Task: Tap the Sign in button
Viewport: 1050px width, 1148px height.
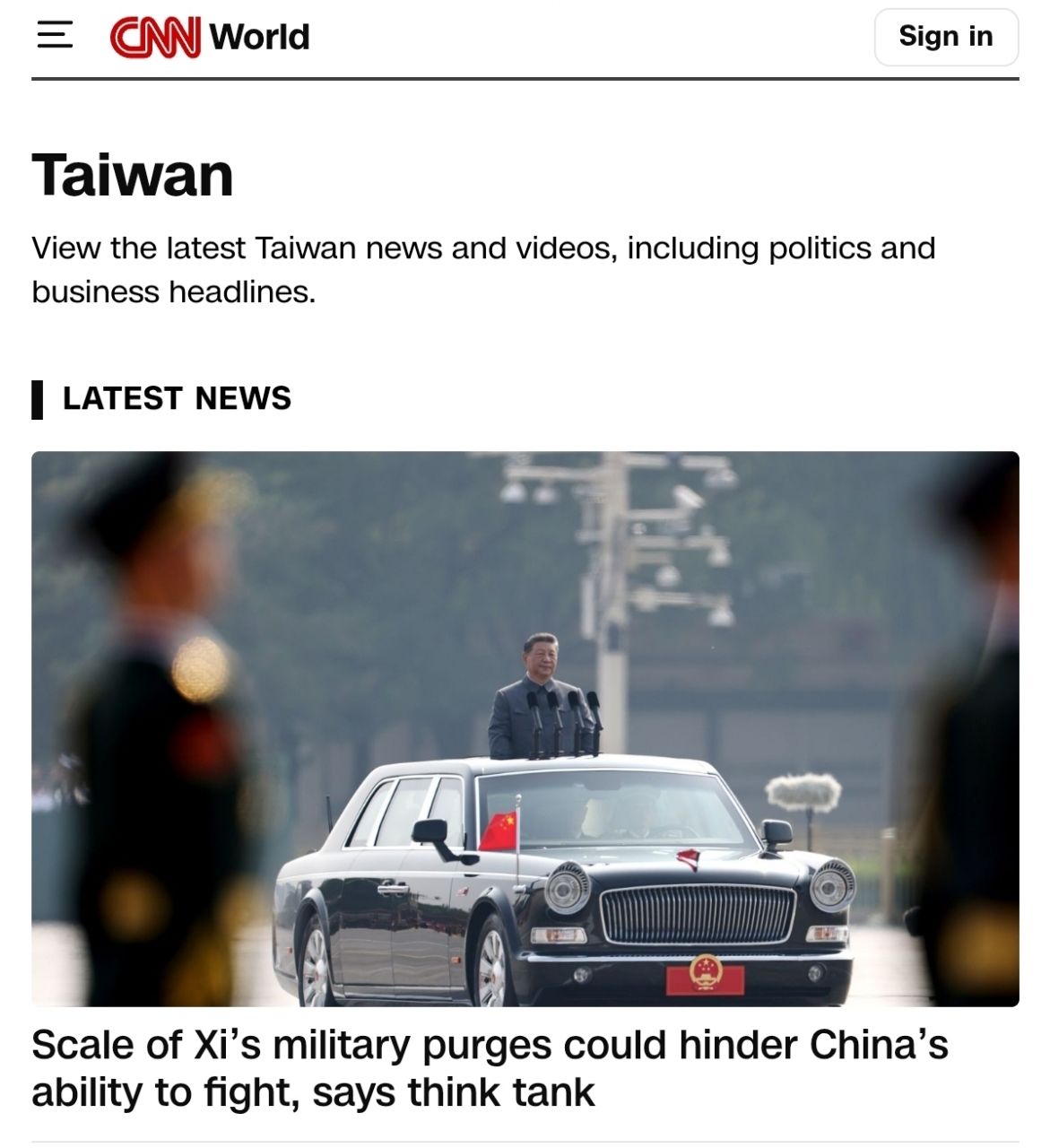Action: [x=945, y=37]
